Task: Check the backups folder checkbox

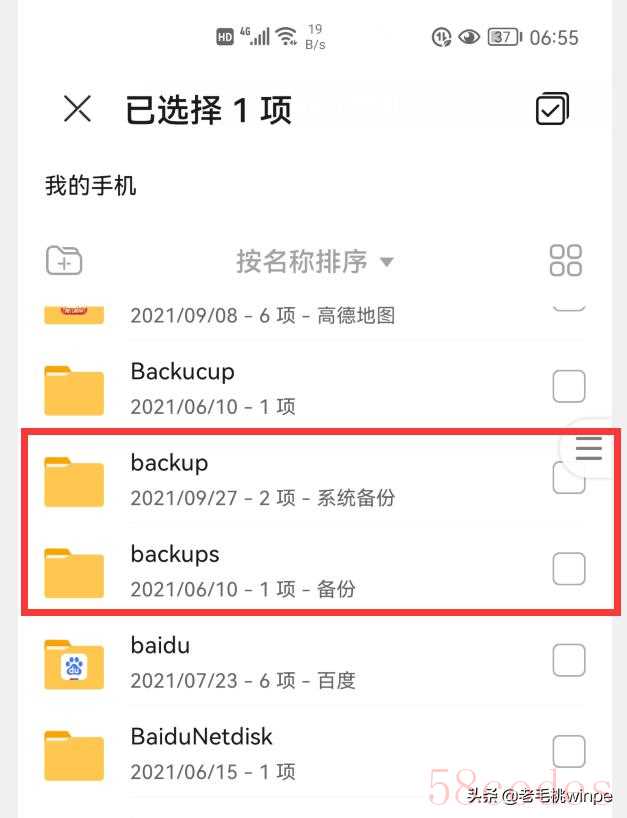Action: point(569,569)
